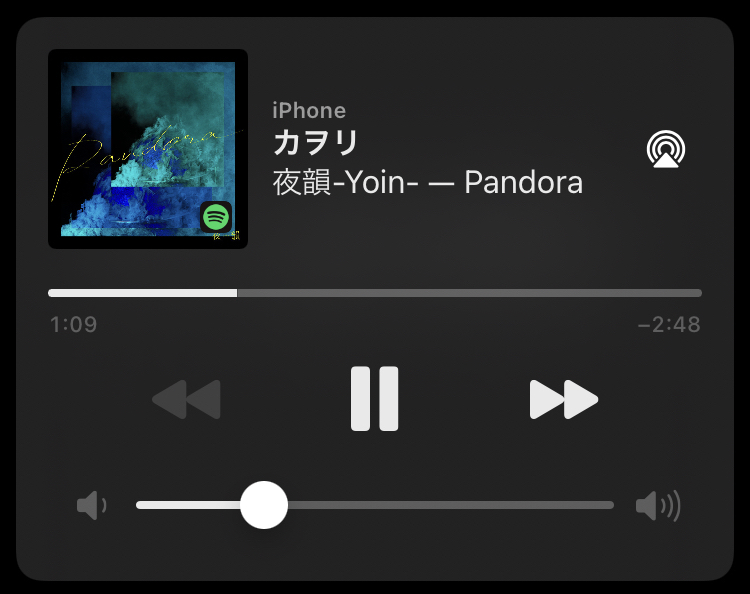The height and width of the screenshot is (594, 750).
Task: Open the AirPlay output picker
Action: point(666,150)
